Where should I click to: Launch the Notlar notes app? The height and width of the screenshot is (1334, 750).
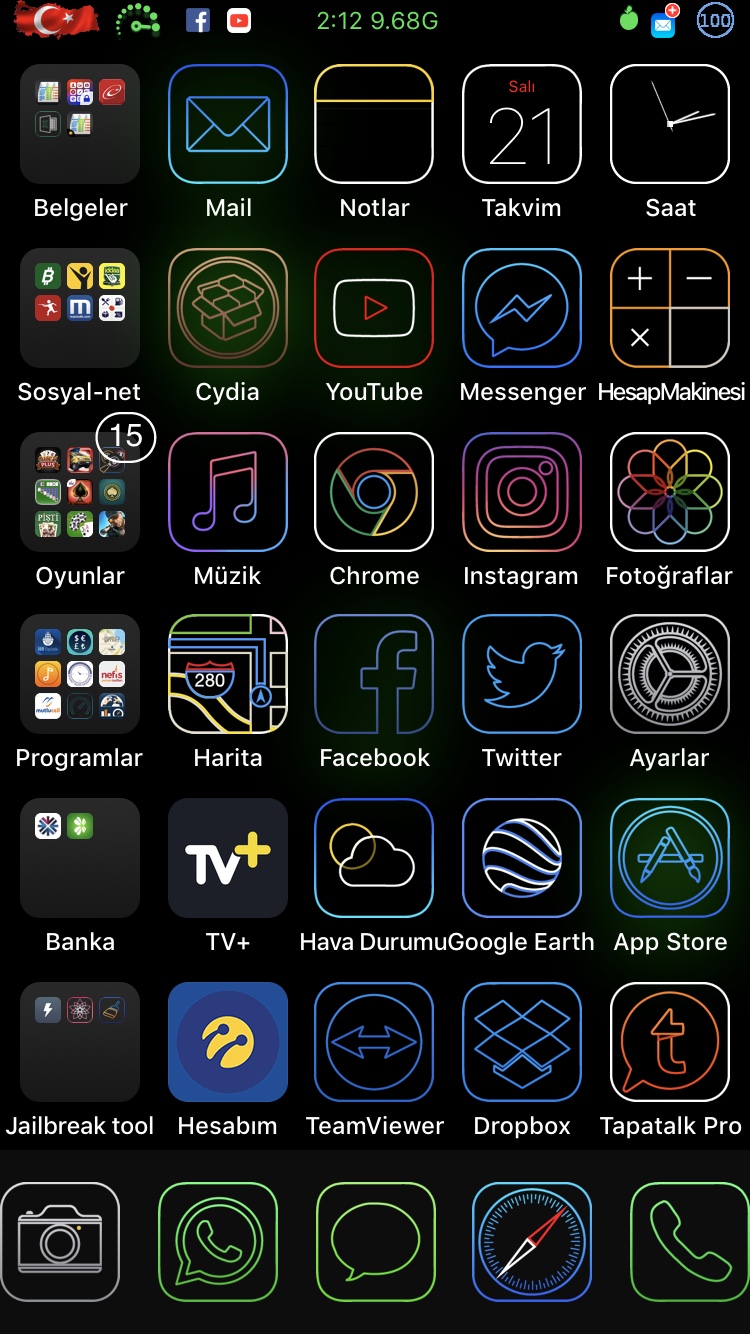[374, 124]
